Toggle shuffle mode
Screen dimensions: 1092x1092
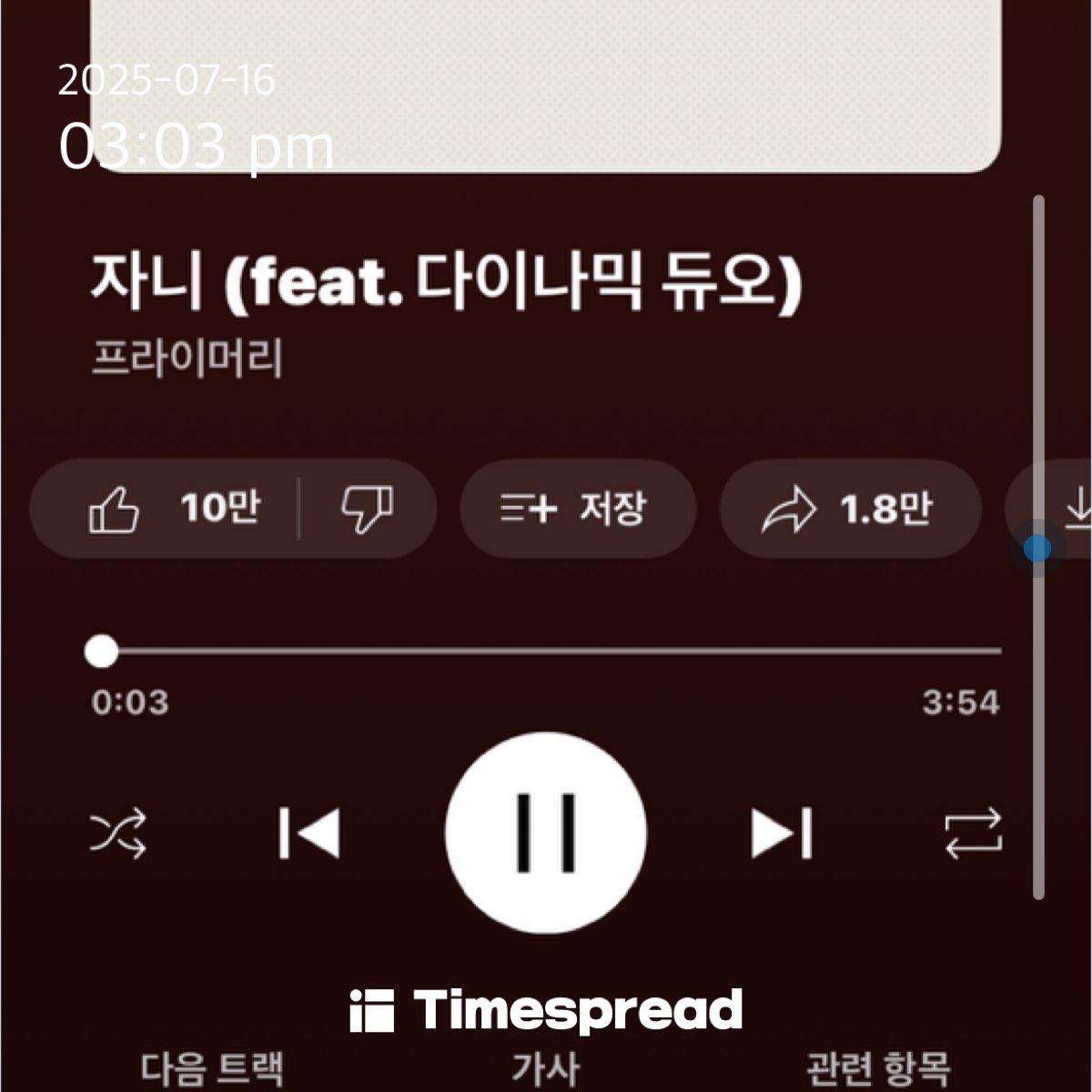click(x=118, y=833)
